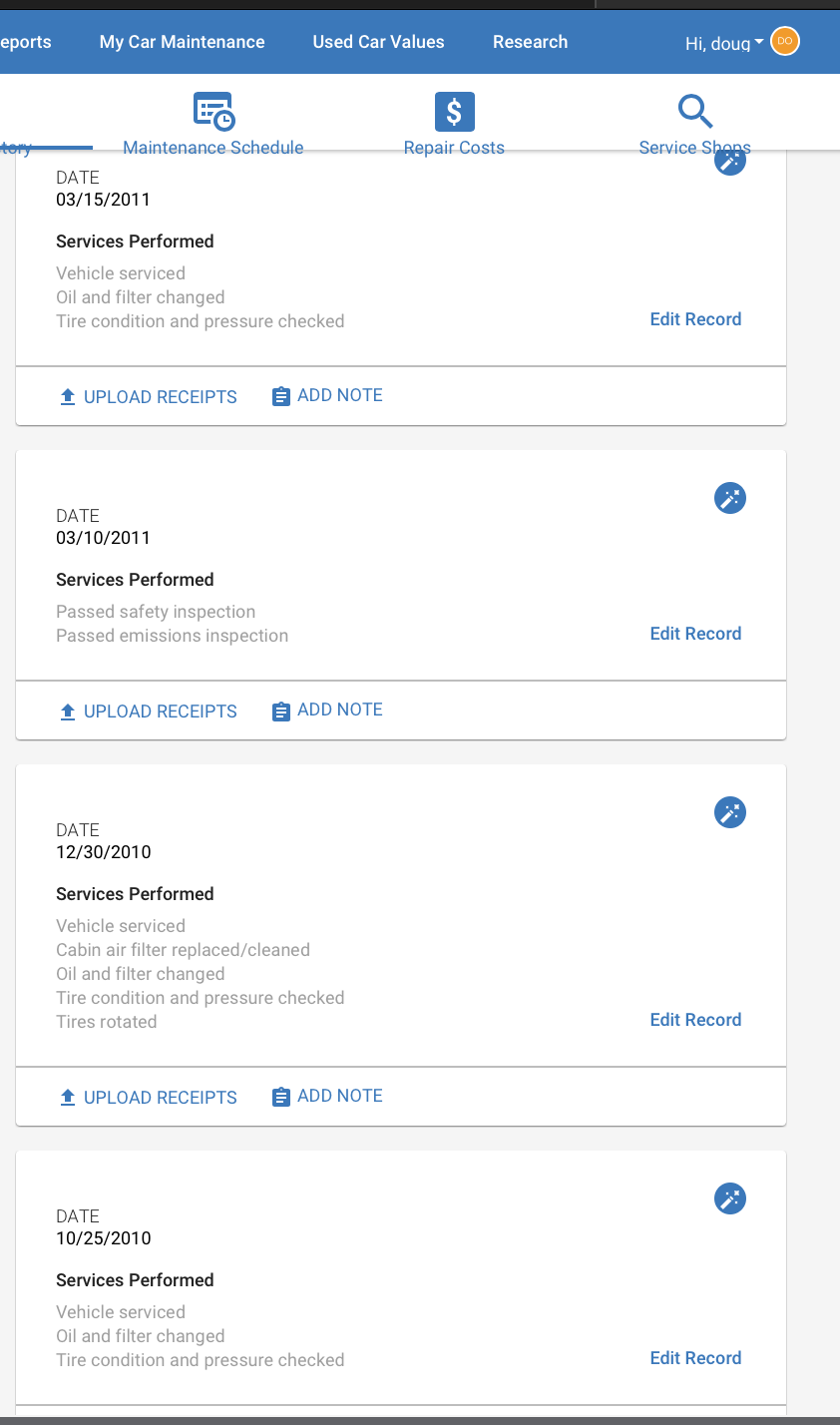Upload receipts for the 12/30/2010 record
Viewport: 840px width, 1425px height.
click(148, 1098)
